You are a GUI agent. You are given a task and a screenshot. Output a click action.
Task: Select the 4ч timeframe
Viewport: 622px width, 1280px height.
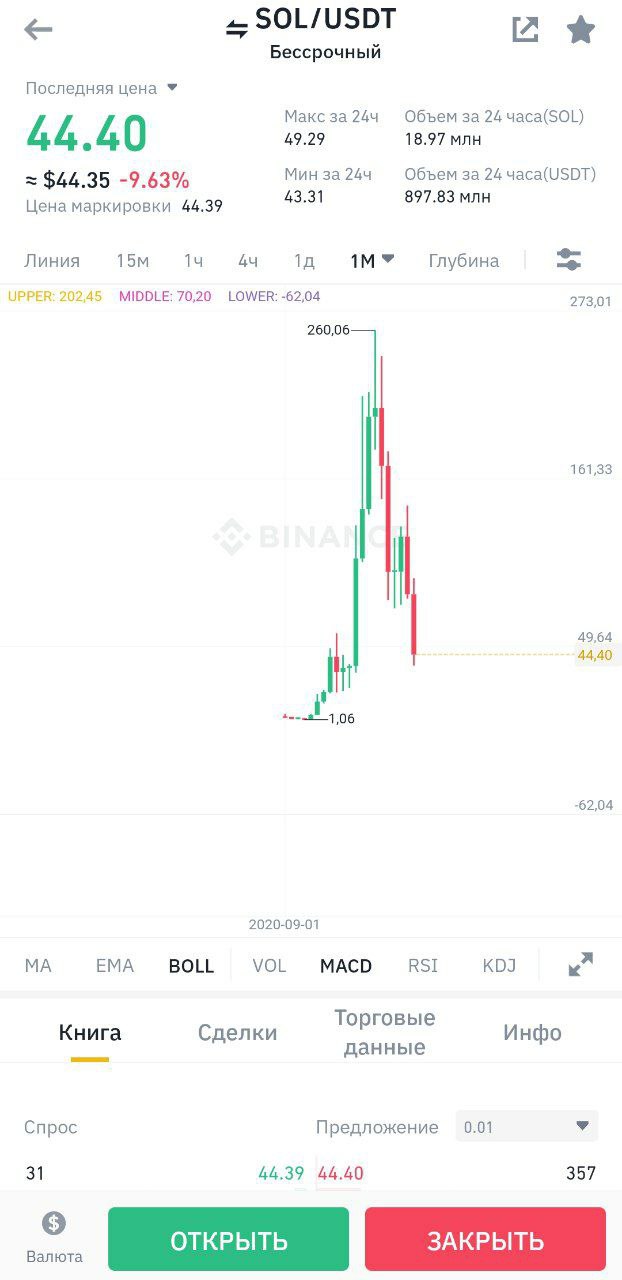[x=248, y=261]
